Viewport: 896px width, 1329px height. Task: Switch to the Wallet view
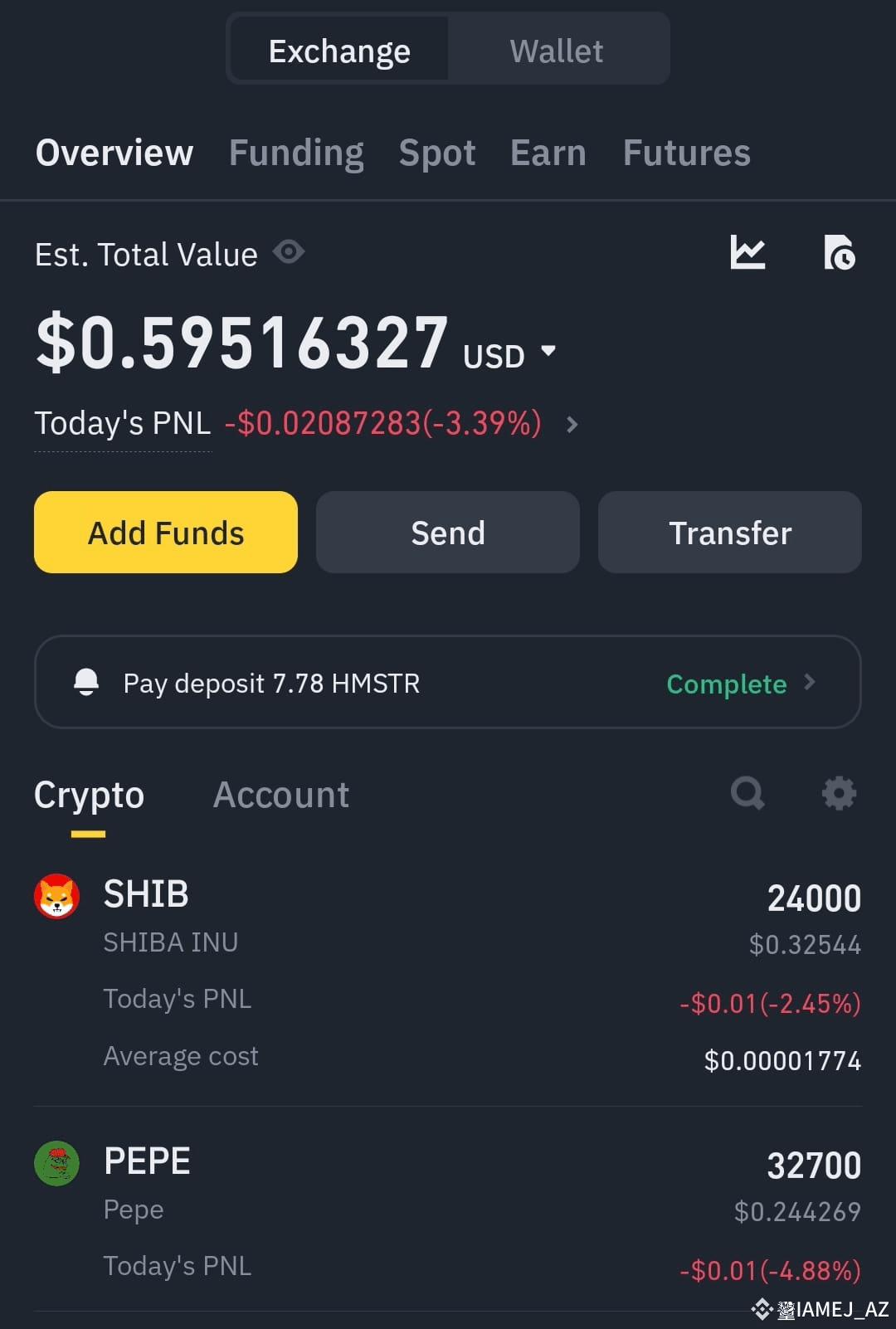tap(558, 49)
